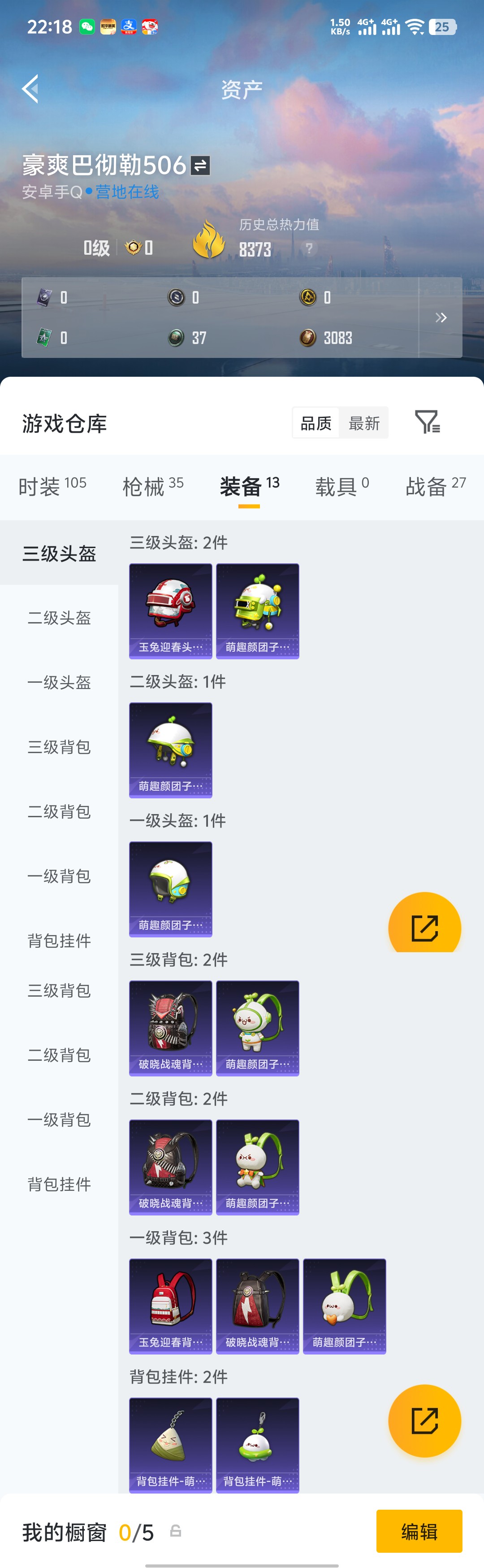Open the warehouse filter icon
The width and height of the screenshot is (484, 1568).
[x=428, y=422]
